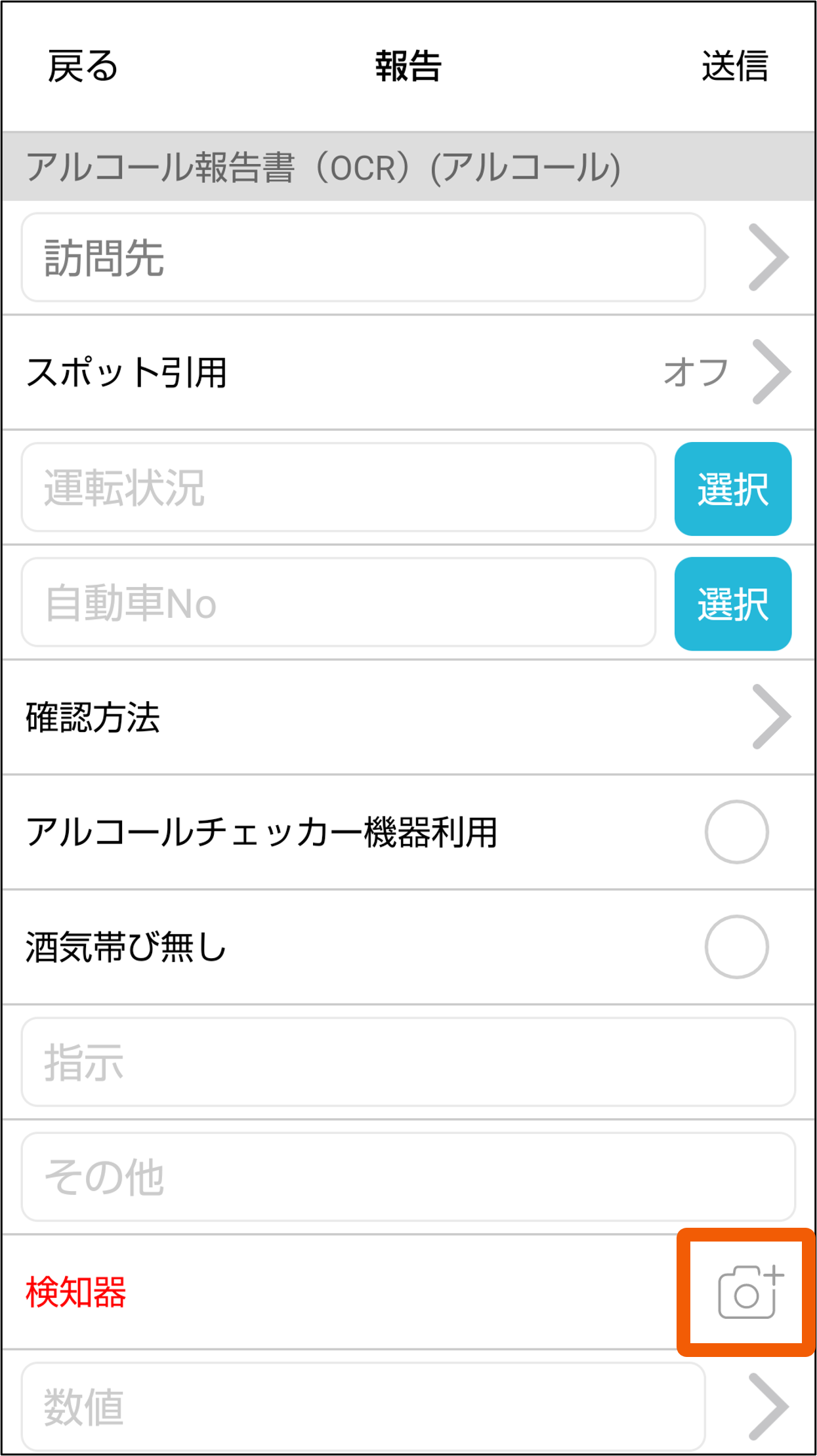Check アルコールチェッカー機器利用 option
Screen dimensions: 817x1456
(x=736, y=832)
